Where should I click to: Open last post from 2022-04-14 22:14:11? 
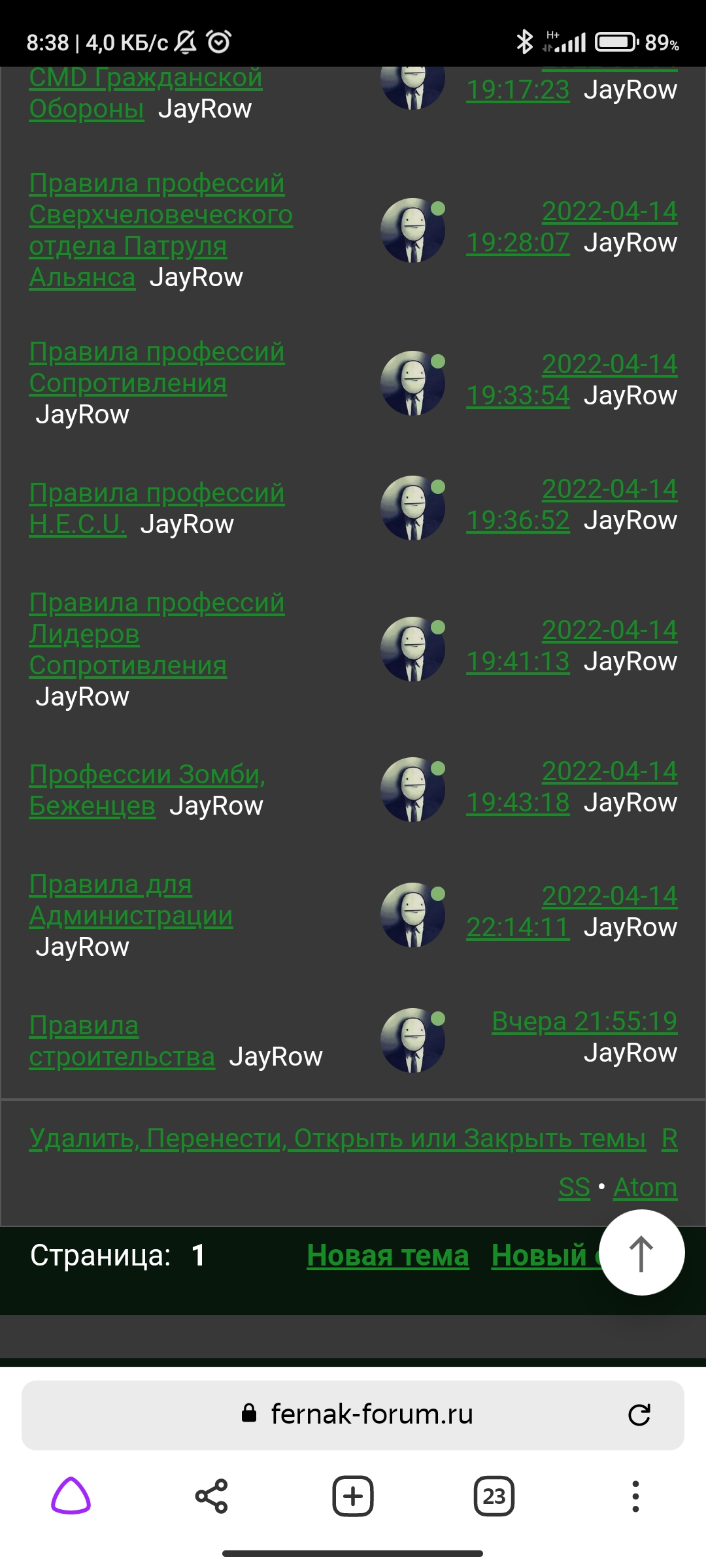pyautogui.click(x=572, y=911)
